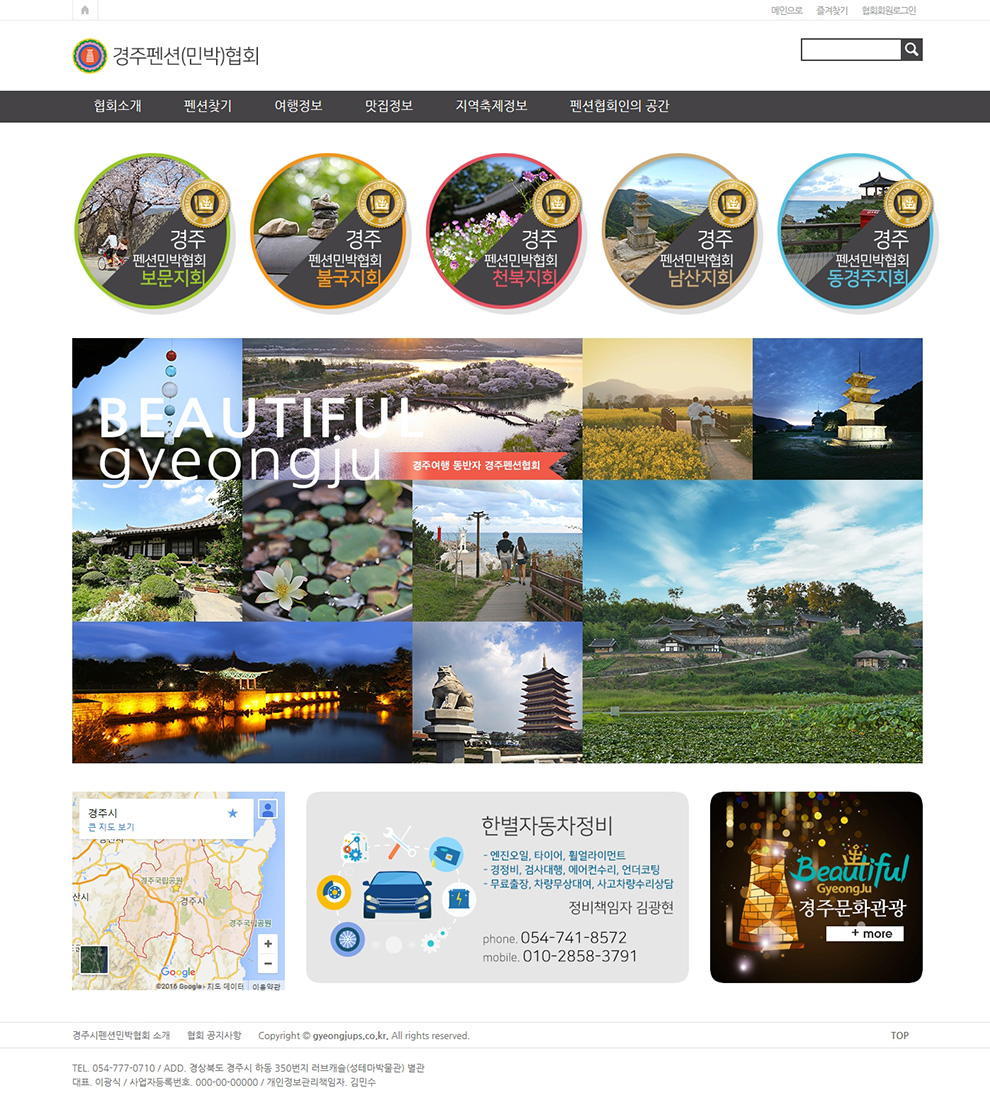Open the 동경주지회 circle banner
Viewport: 990px width, 1100px height.
pyautogui.click(x=856, y=232)
